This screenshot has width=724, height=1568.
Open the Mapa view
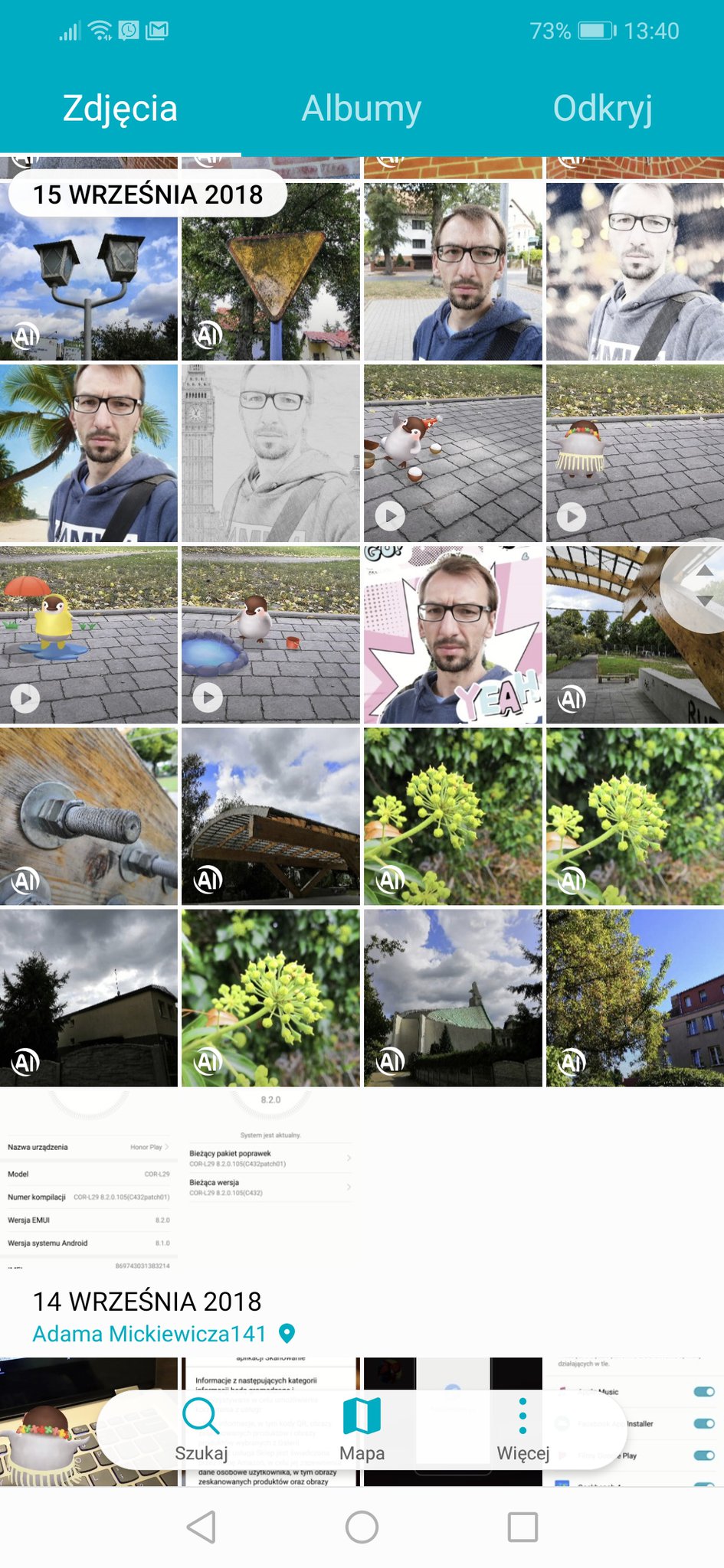[x=362, y=1429]
